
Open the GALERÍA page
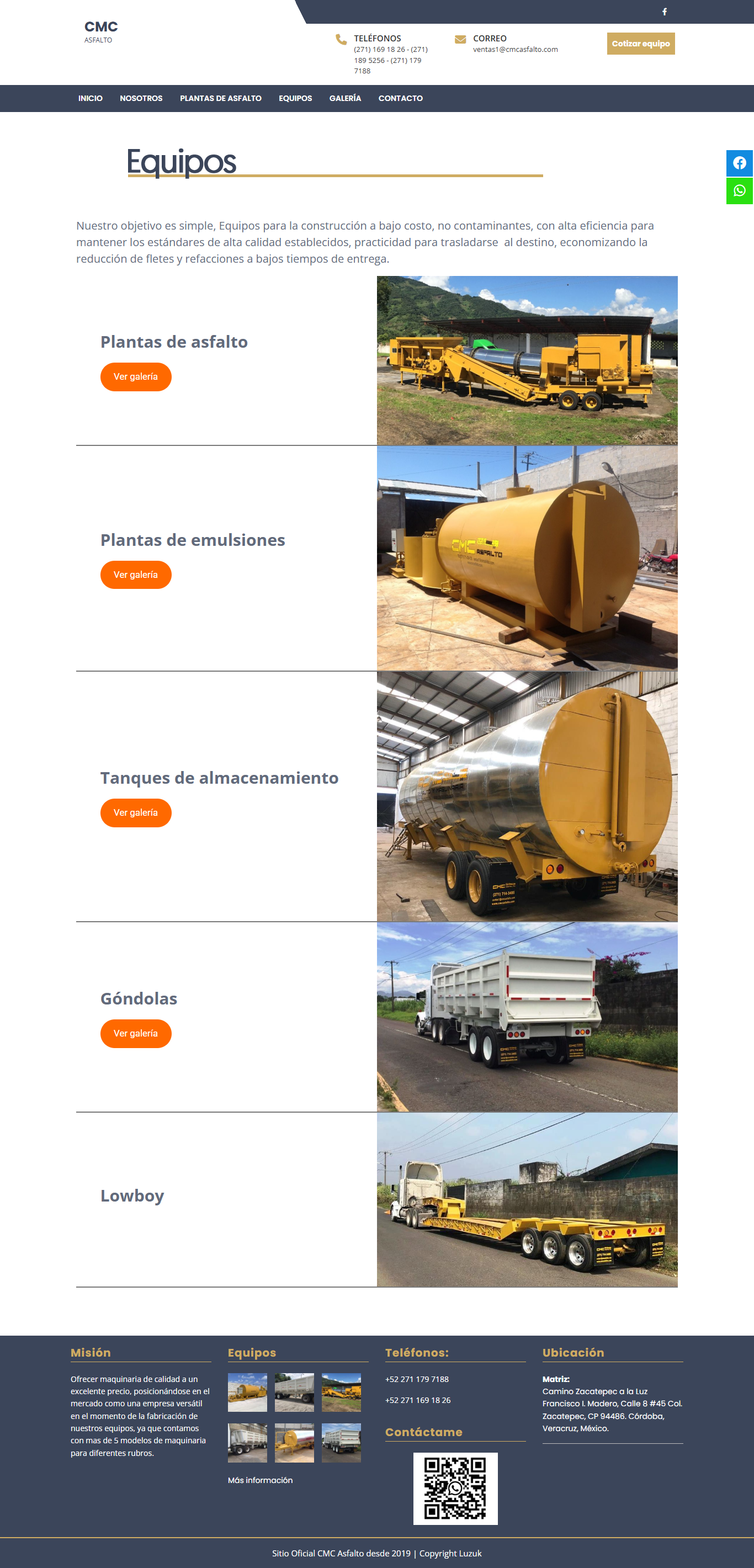pos(345,99)
